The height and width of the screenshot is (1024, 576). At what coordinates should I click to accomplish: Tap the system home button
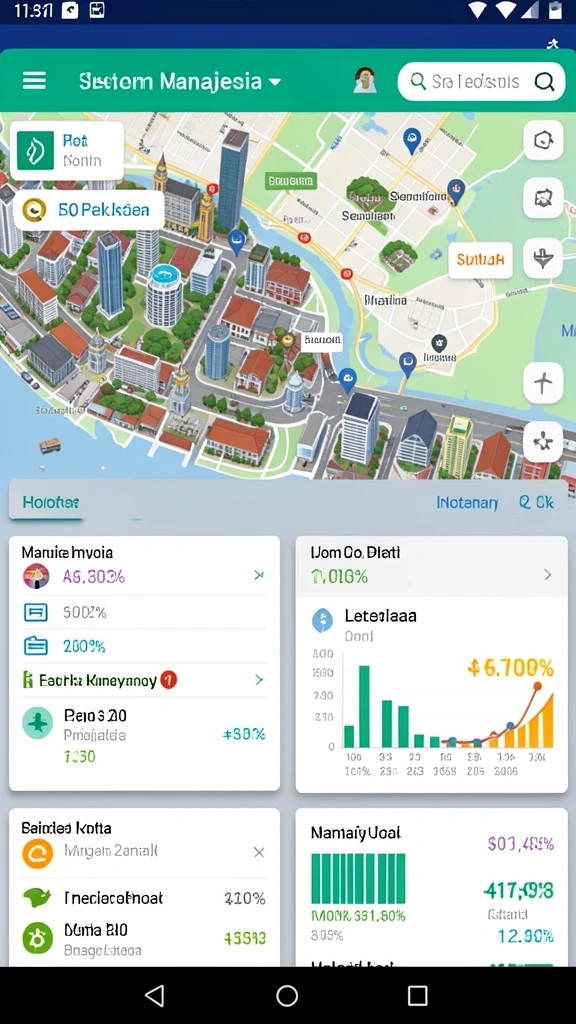(x=287, y=995)
